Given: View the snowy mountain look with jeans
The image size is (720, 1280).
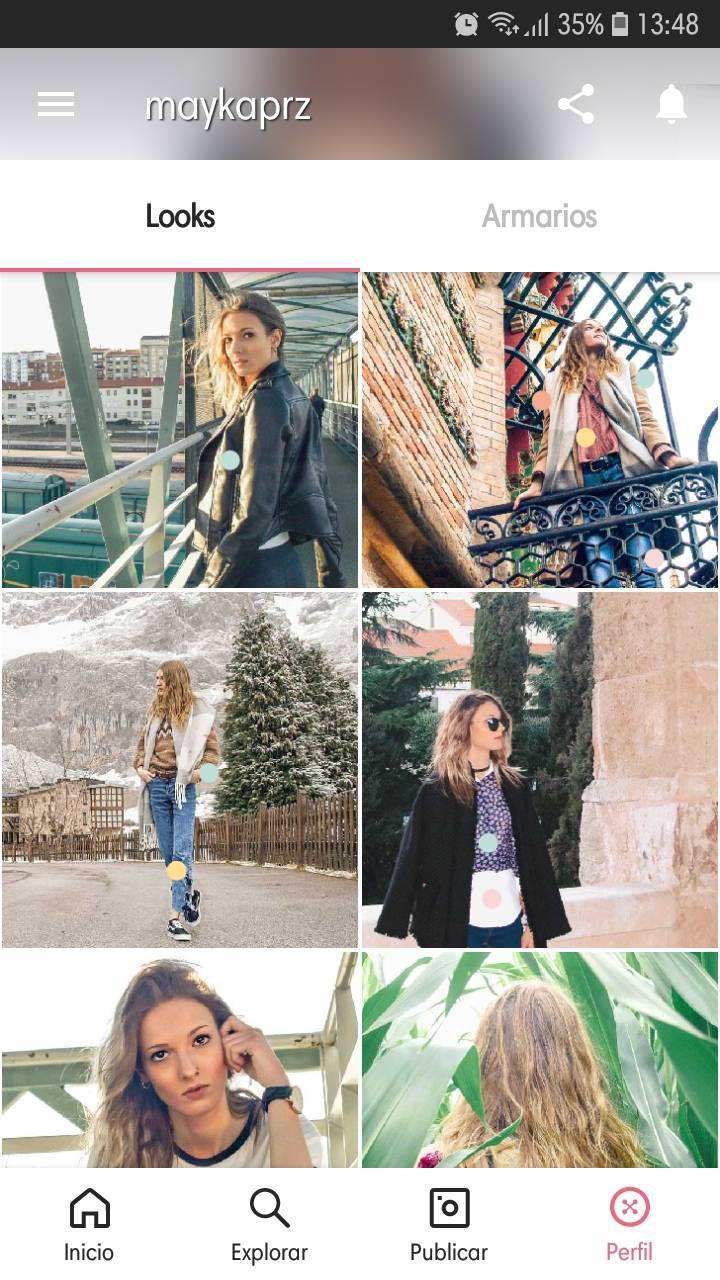Looking at the screenshot, I should (x=180, y=769).
